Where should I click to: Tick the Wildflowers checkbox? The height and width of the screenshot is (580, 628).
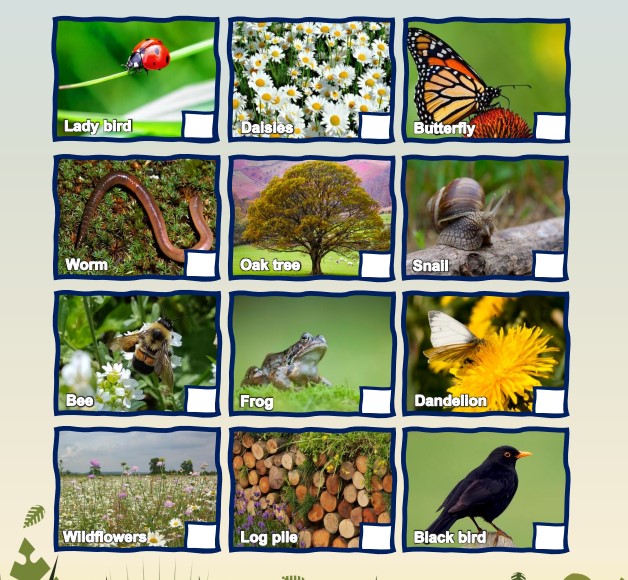coord(200,536)
